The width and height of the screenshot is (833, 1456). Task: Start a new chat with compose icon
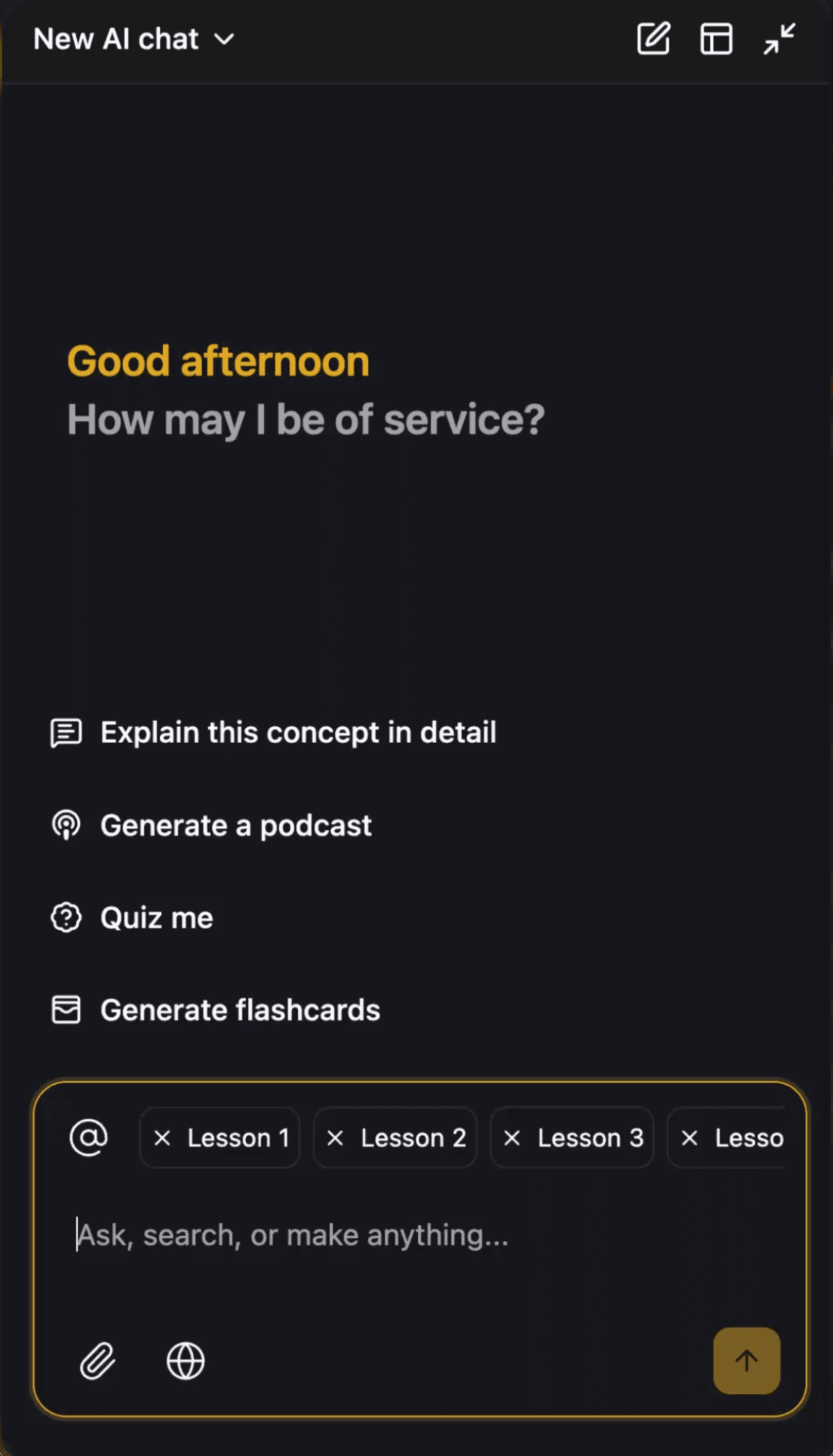pos(653,39)
